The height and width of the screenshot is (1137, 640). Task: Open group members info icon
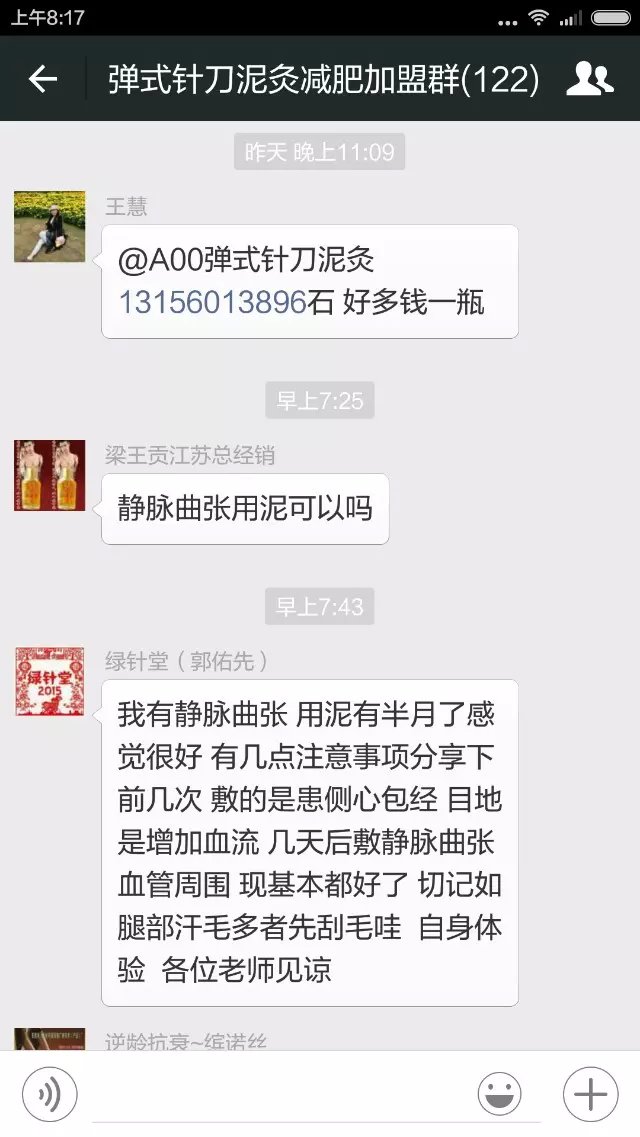pos(589,79)
